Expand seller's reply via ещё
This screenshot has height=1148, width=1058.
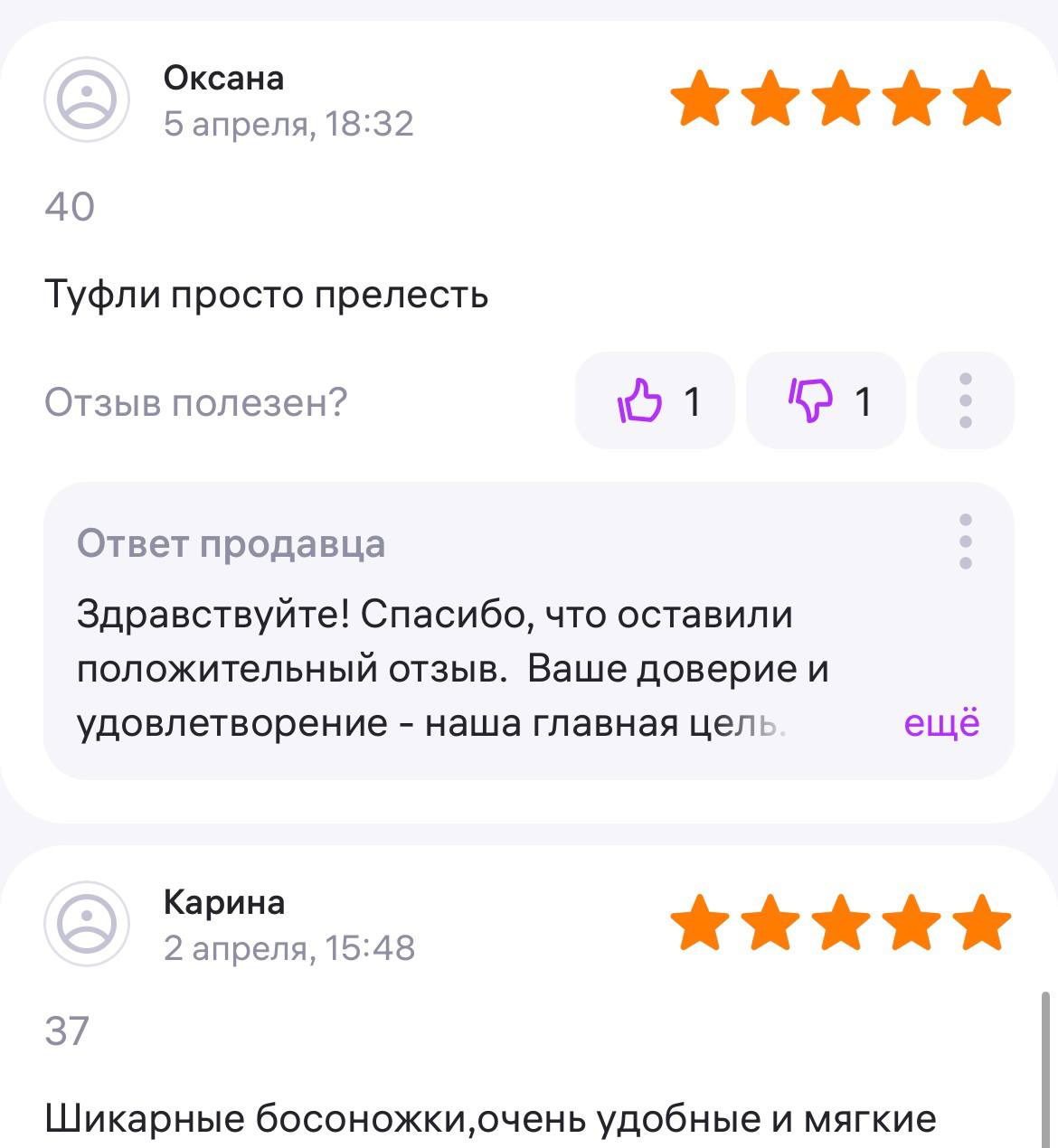[941, 723]
